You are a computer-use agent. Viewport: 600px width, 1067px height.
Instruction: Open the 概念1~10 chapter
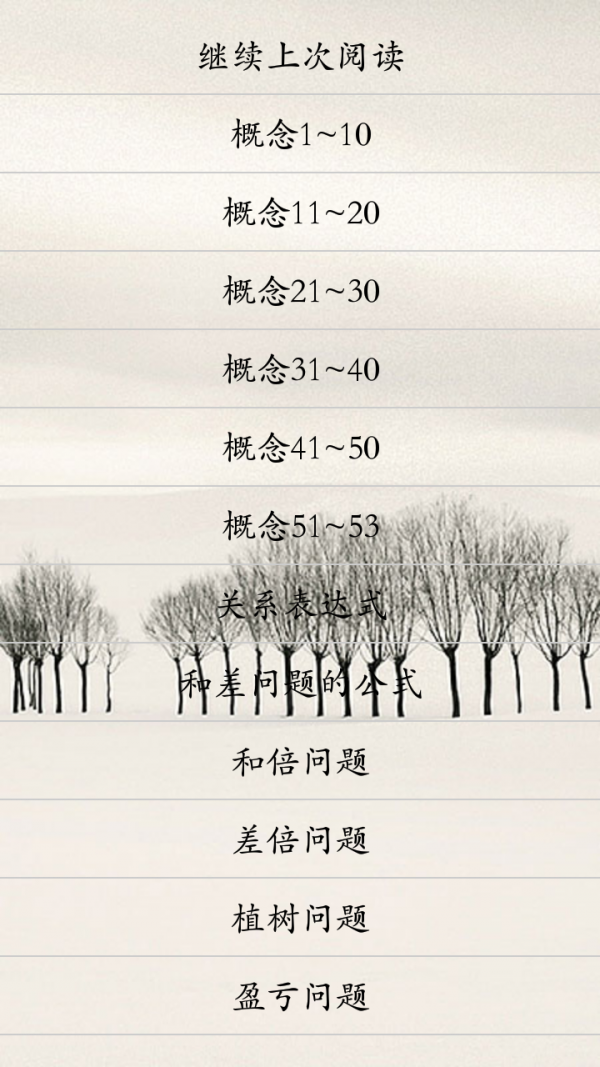coord(300,134)
